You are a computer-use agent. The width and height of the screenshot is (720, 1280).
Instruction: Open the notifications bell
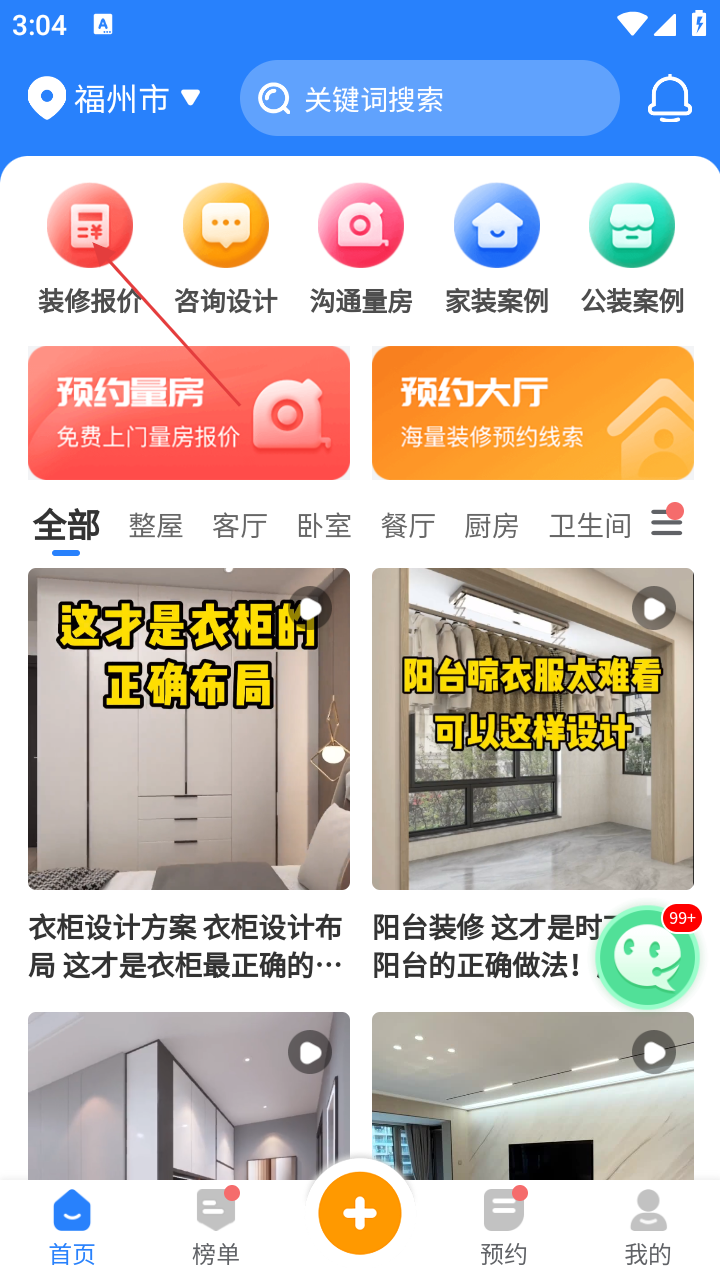[669, 98]
